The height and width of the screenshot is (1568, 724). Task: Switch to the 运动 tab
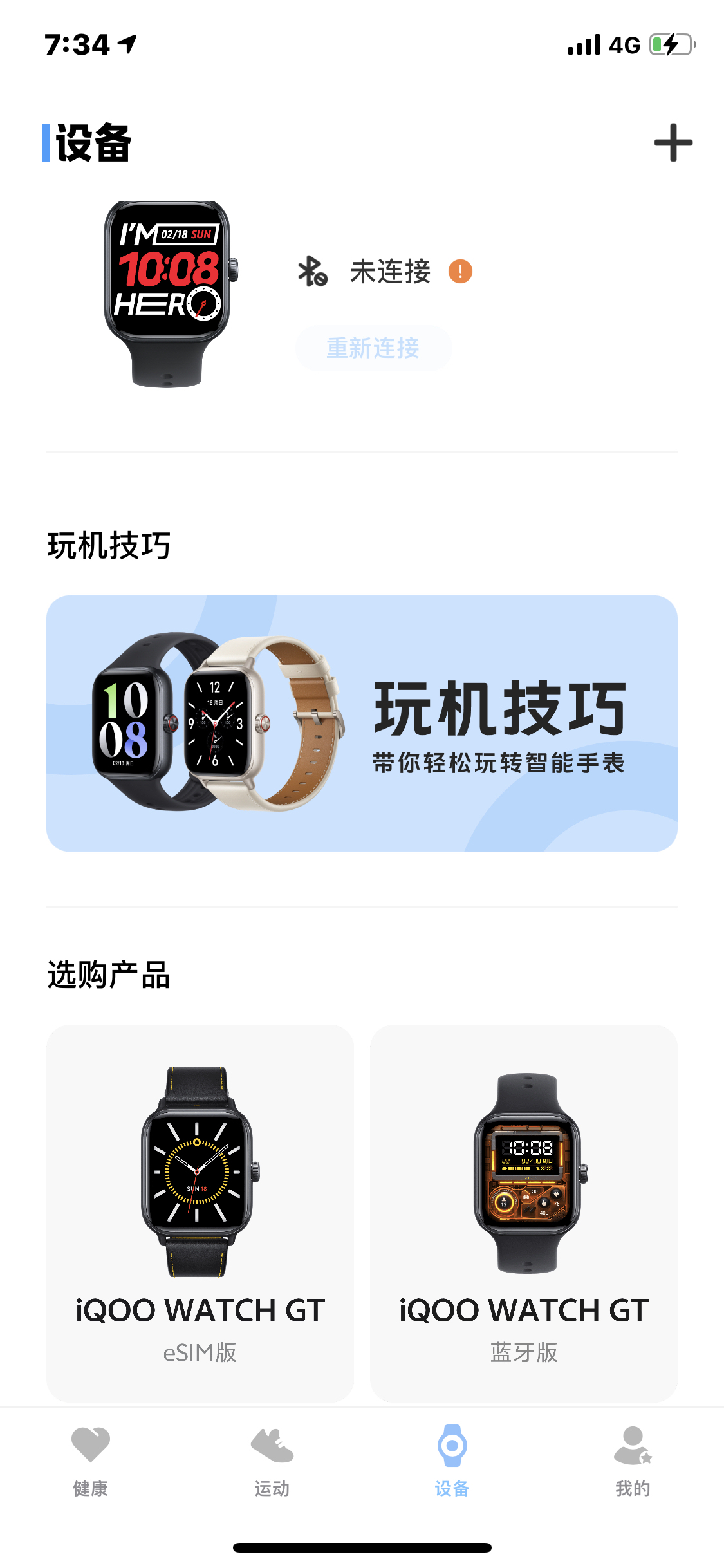click(272, 1461)
